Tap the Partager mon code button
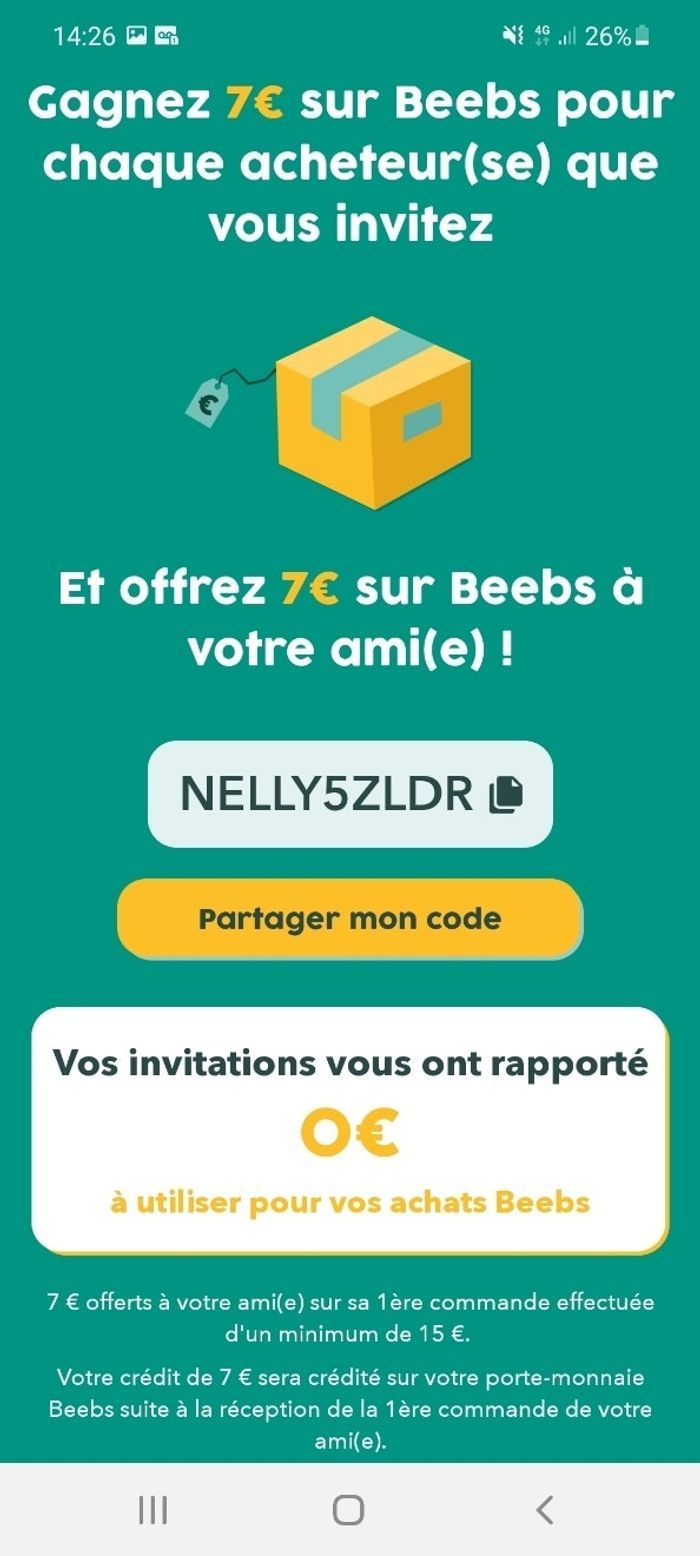Screen dimensions: 700x1556 (x=349, y=918)
